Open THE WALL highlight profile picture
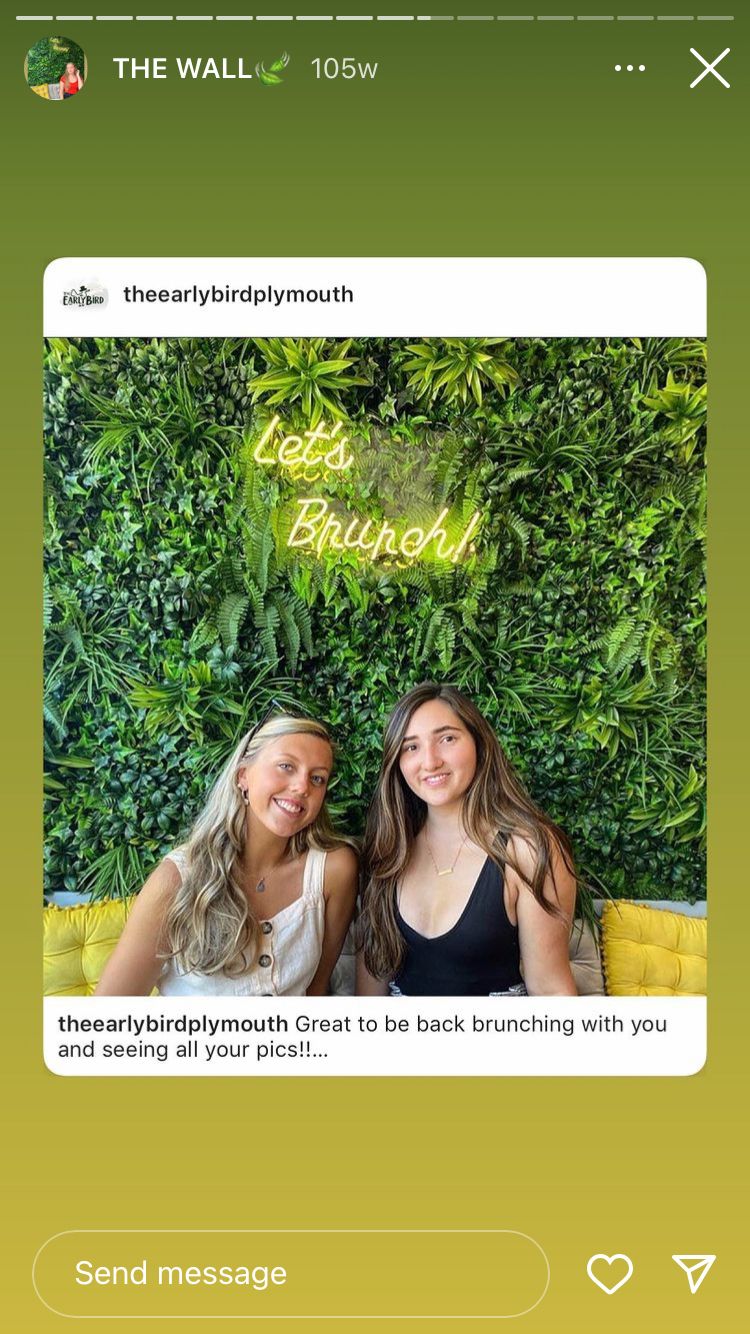 click(56, 68)
